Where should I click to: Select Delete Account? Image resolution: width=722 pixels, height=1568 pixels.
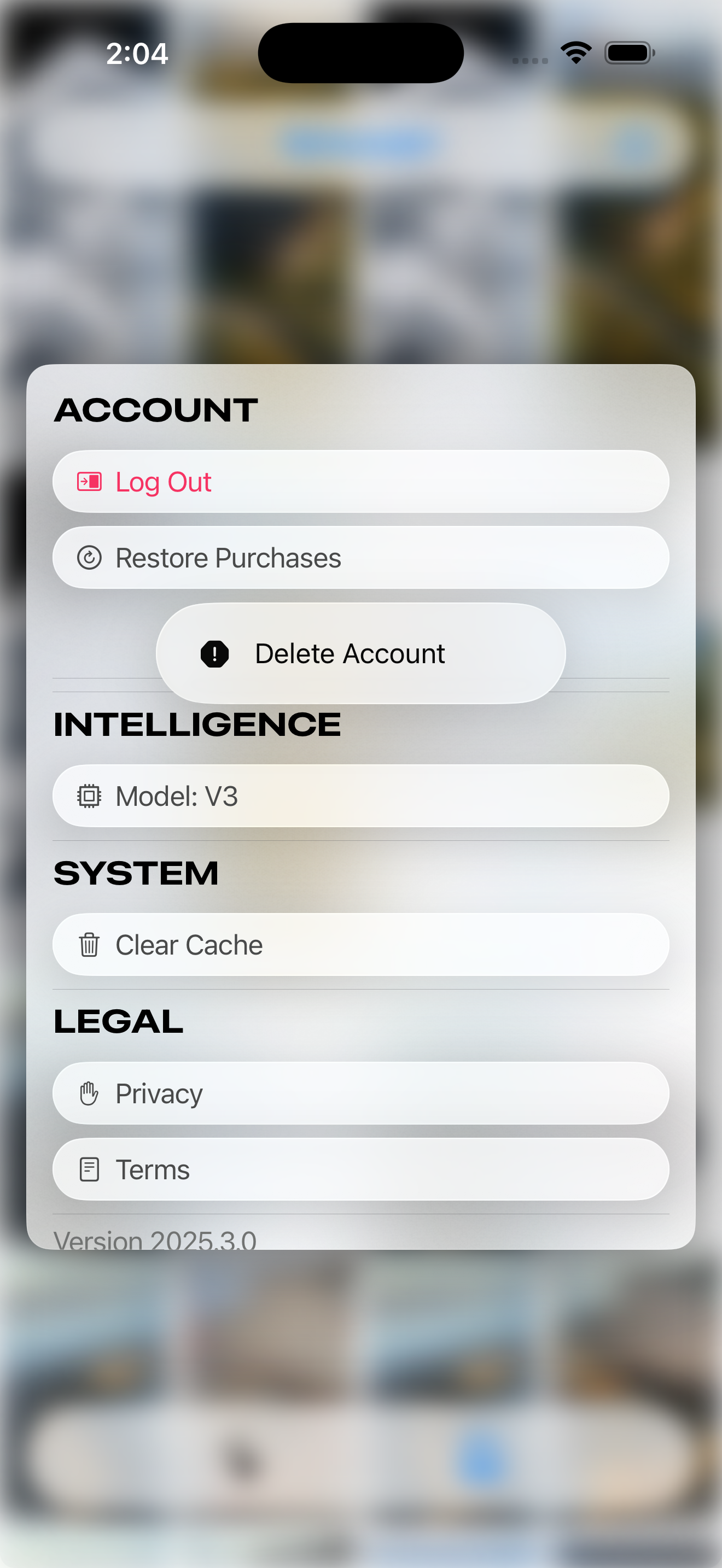coord(360,654)
